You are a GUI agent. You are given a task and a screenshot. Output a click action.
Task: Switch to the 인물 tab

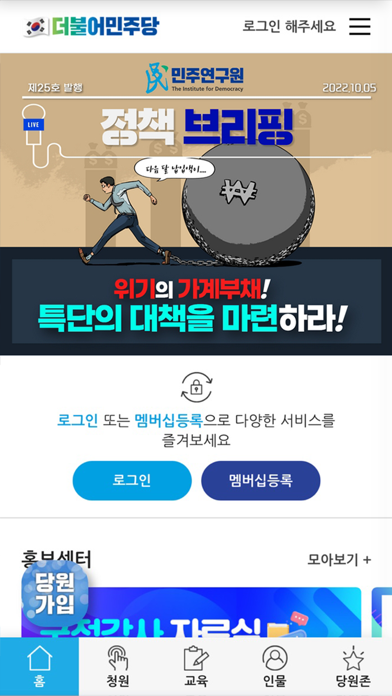coord(274,667)
